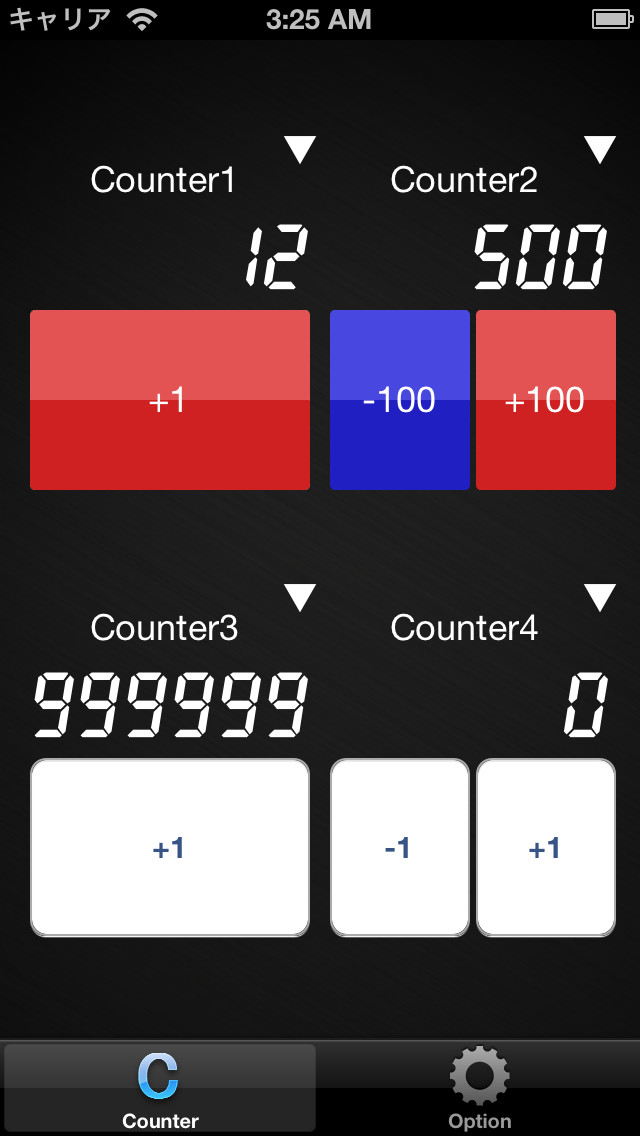Expand the triangle menu above Counter1
640x1136 pixels.
[299, 150]
